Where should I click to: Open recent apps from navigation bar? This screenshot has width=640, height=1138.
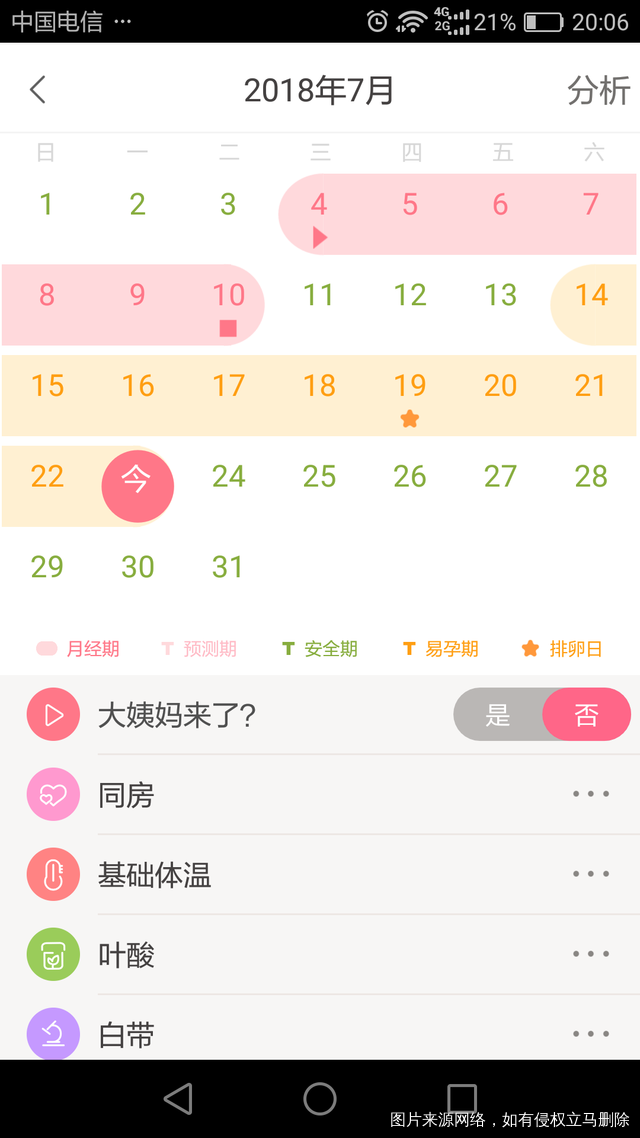tap(461, 1098)
